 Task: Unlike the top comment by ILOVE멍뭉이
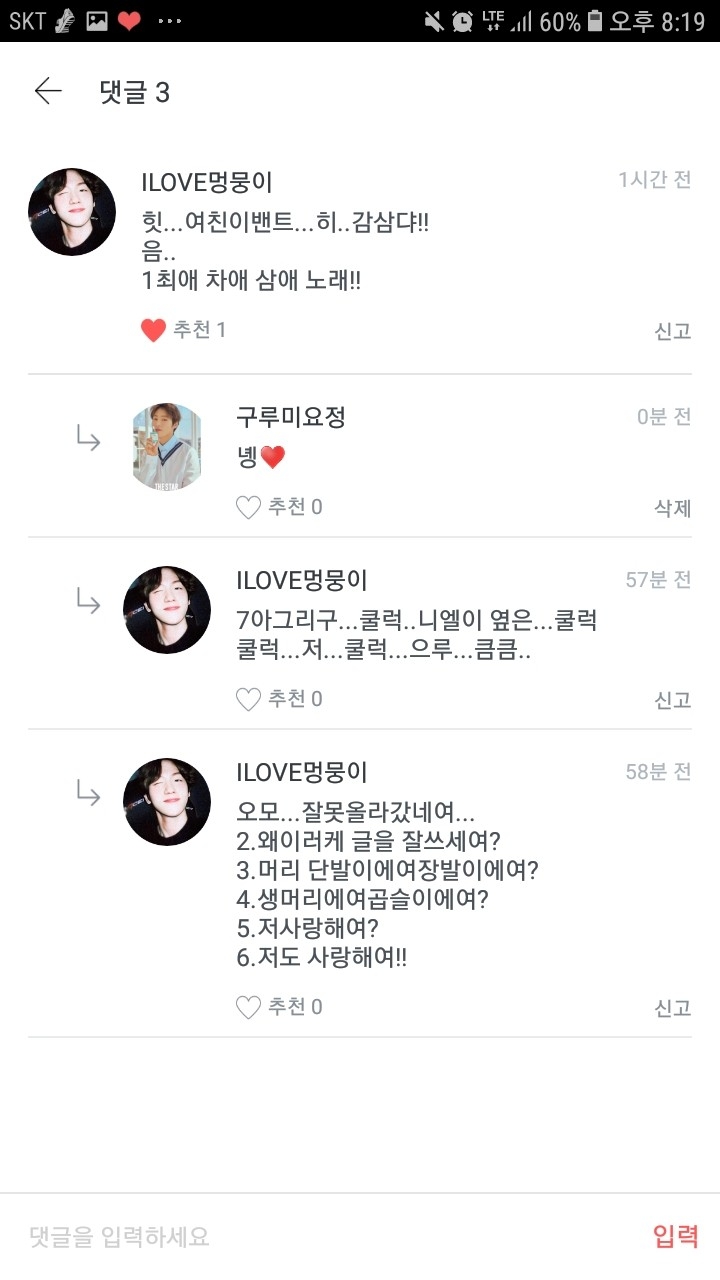click(x=153, y=330)
